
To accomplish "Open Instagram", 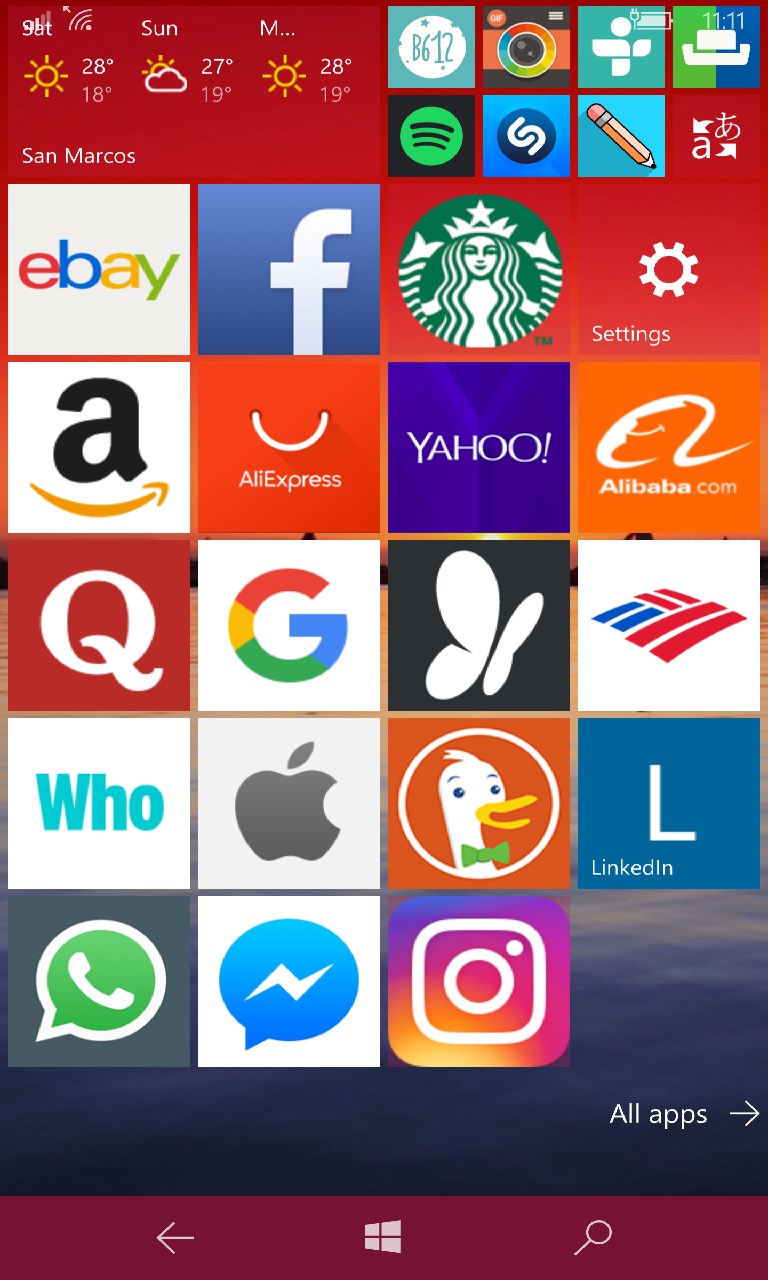I will coord(479,981).
